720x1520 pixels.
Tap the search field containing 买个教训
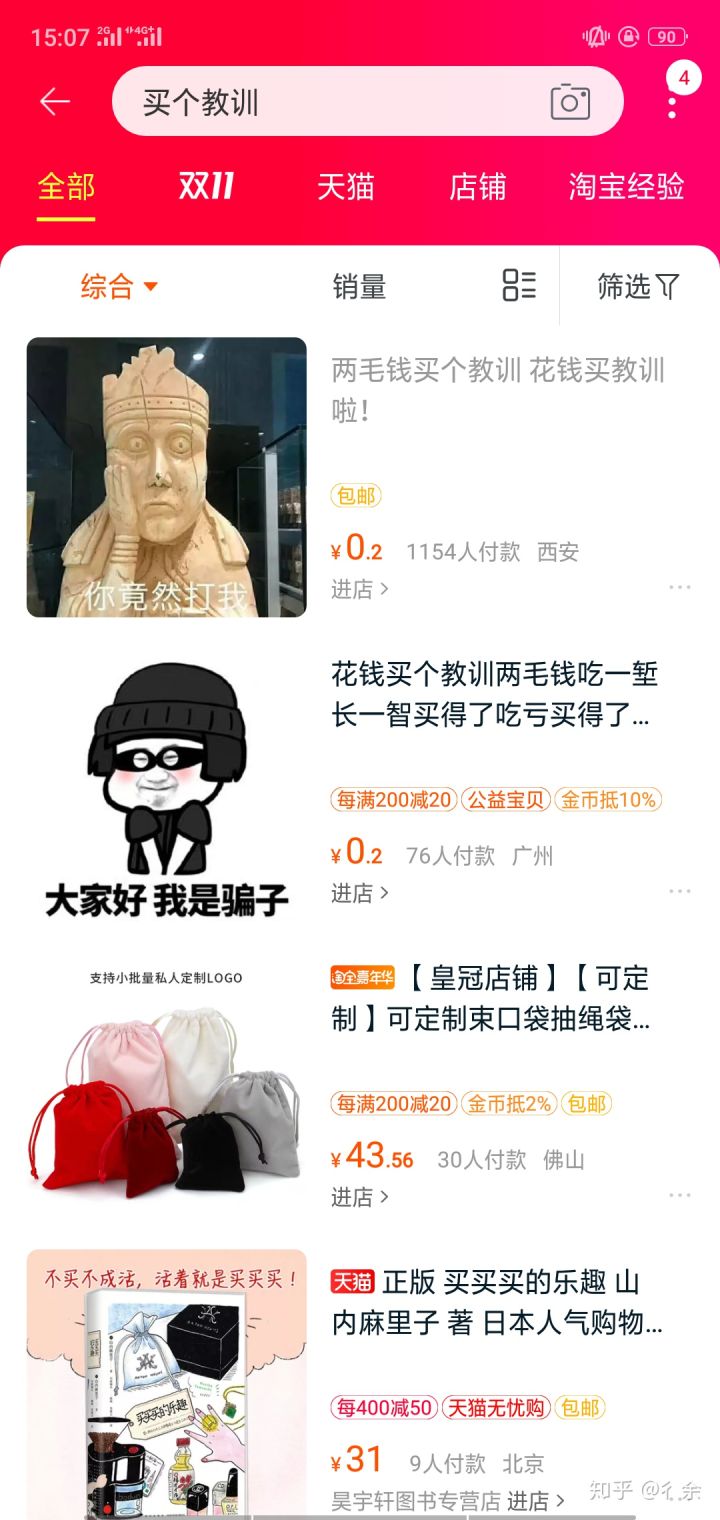[330, 102]
